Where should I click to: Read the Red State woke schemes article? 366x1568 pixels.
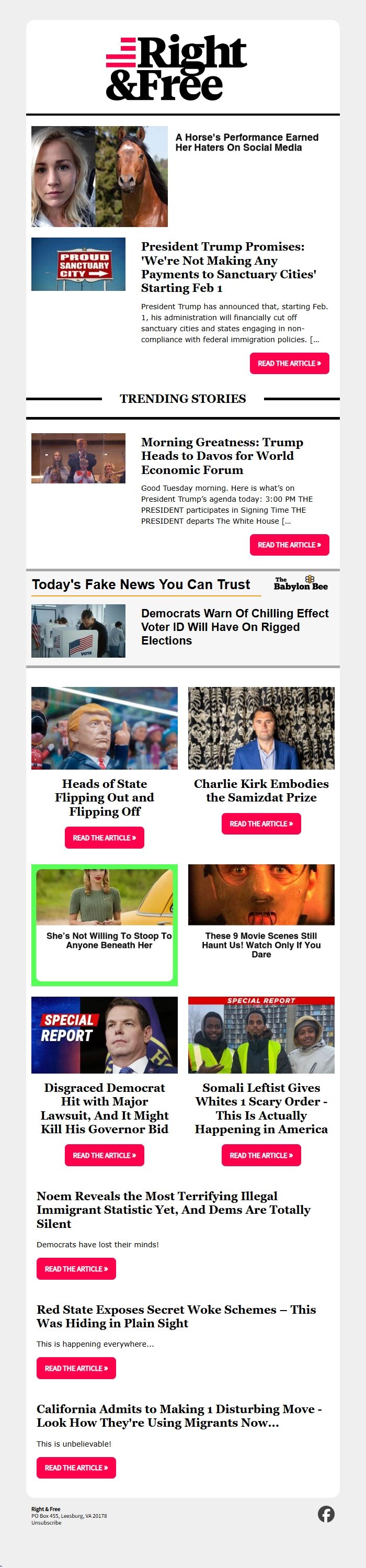point(76,1368)
